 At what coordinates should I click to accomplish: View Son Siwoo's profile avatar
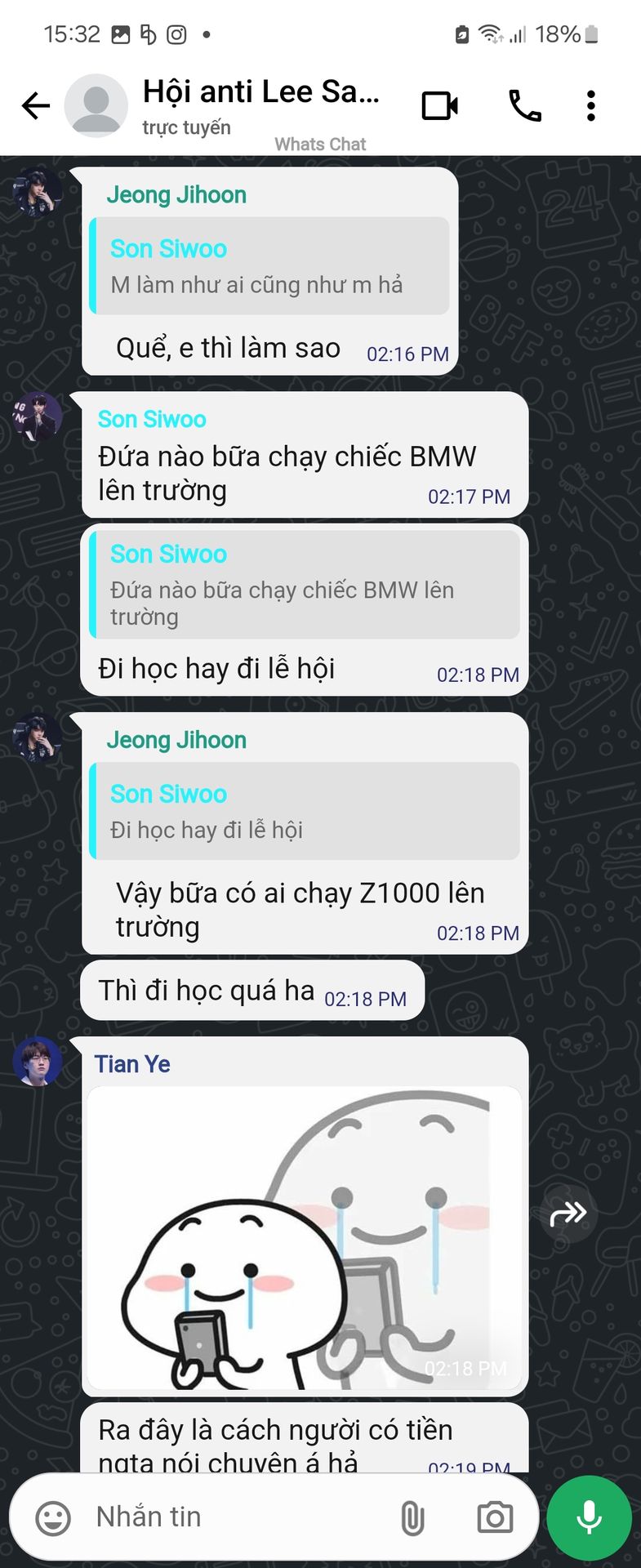point(38,416)
